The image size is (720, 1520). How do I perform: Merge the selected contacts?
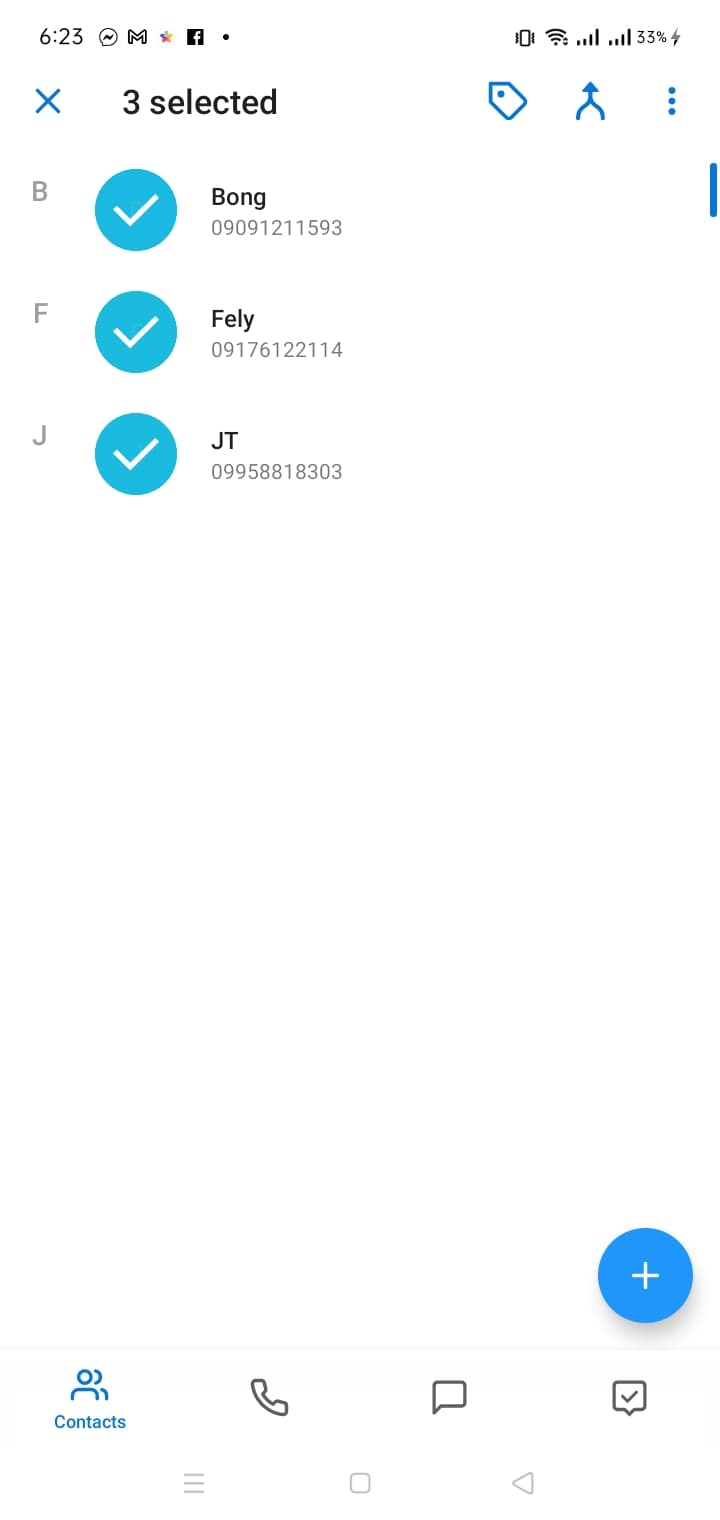pyautogui.click(x=591, y=101)
